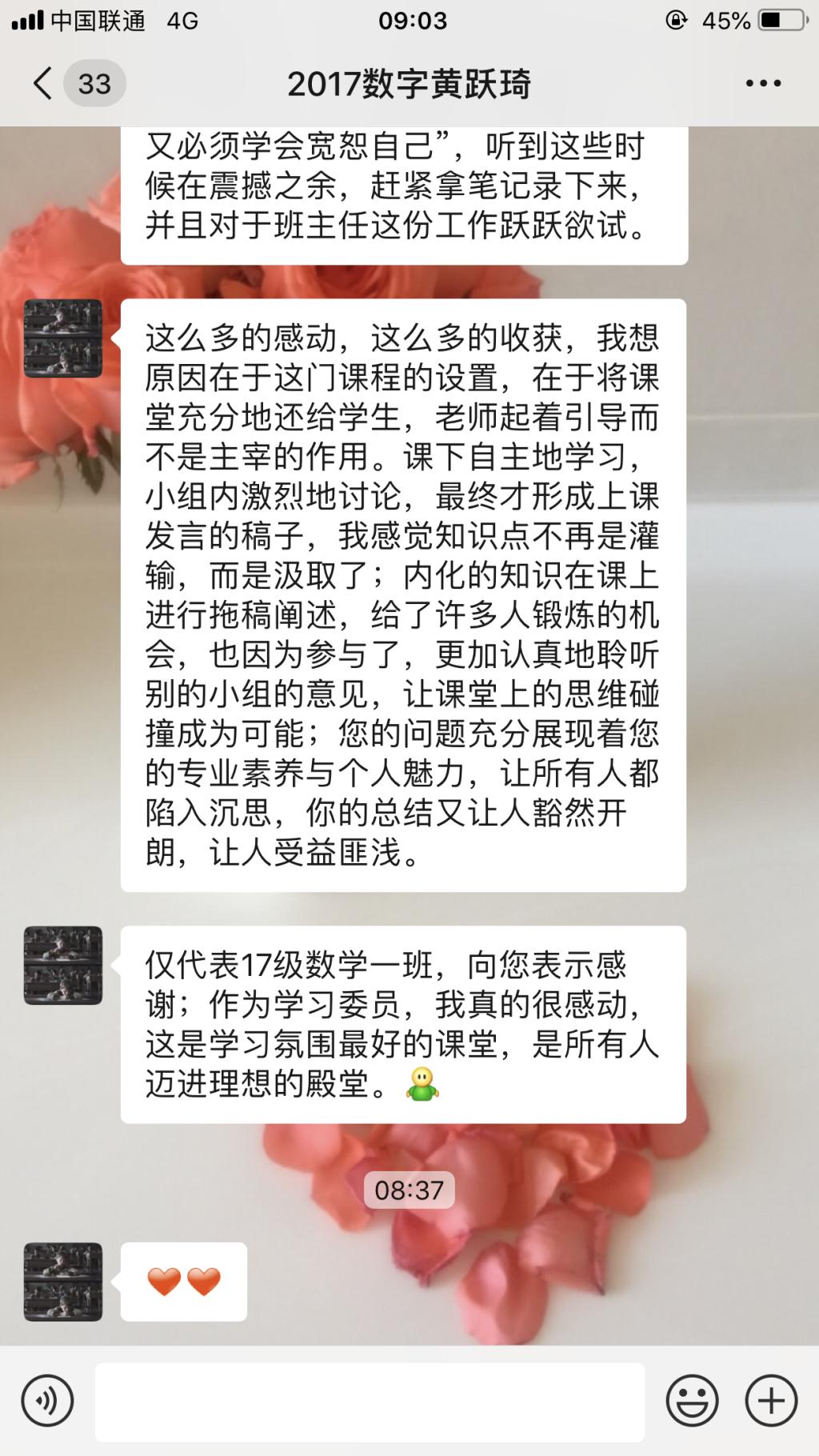Switch to voice message input
The image size is (819, 1456).
48,1401
